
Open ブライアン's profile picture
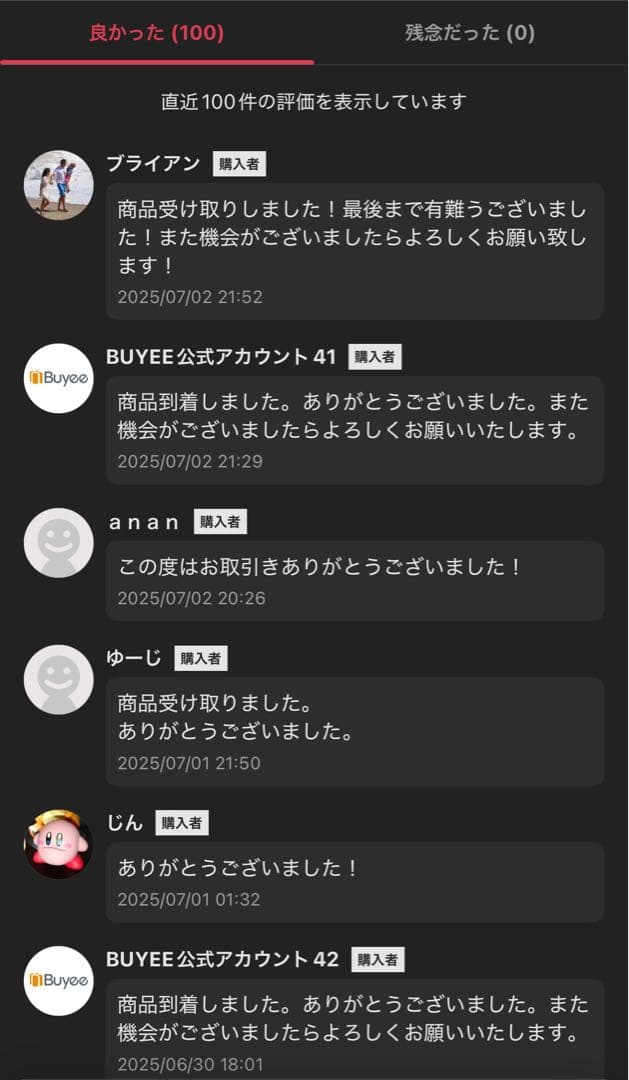tap(58, 185)
